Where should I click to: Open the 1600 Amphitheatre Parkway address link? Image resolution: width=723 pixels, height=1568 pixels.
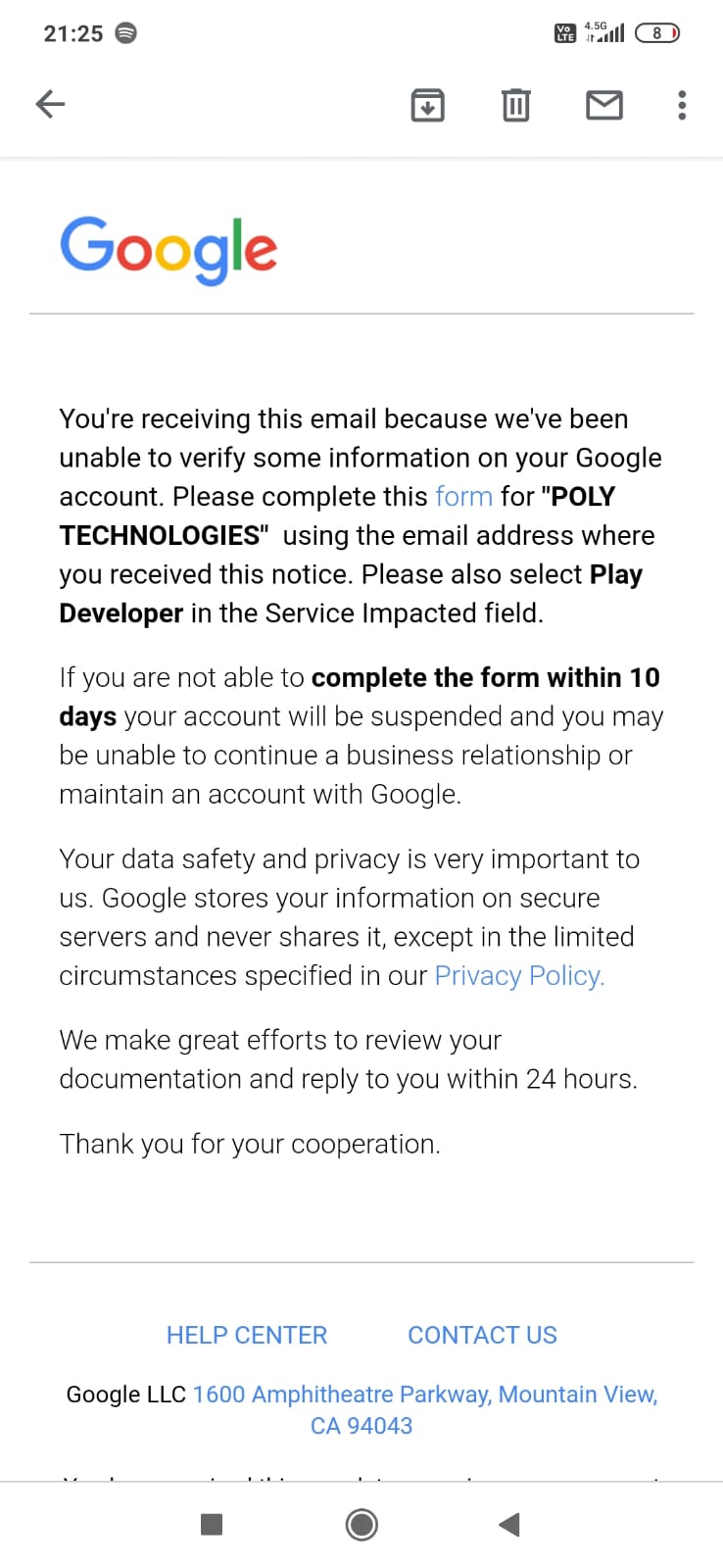pyautogui.click(x=425, y=1409)
